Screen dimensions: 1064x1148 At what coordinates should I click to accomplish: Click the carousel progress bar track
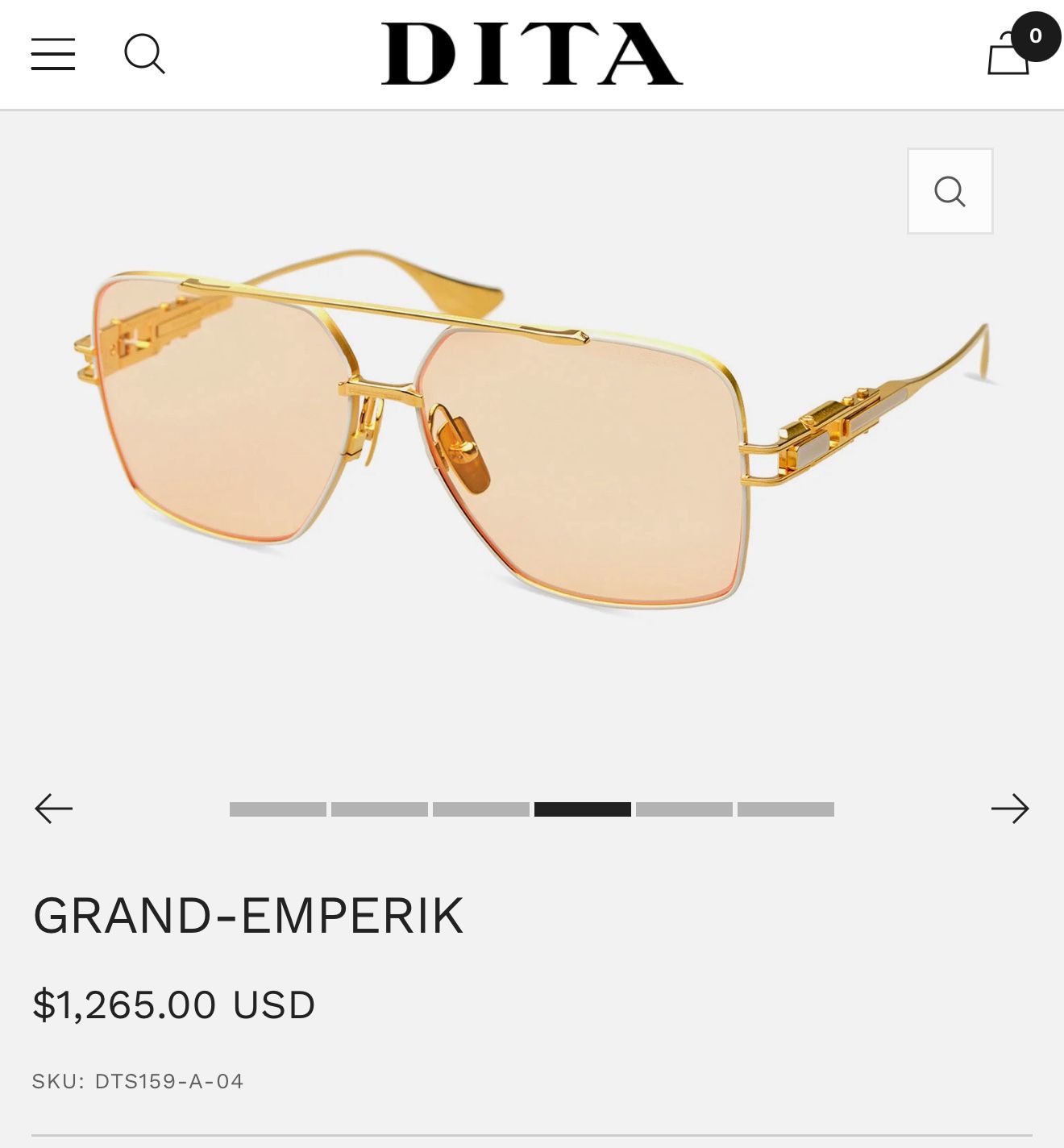532,809
